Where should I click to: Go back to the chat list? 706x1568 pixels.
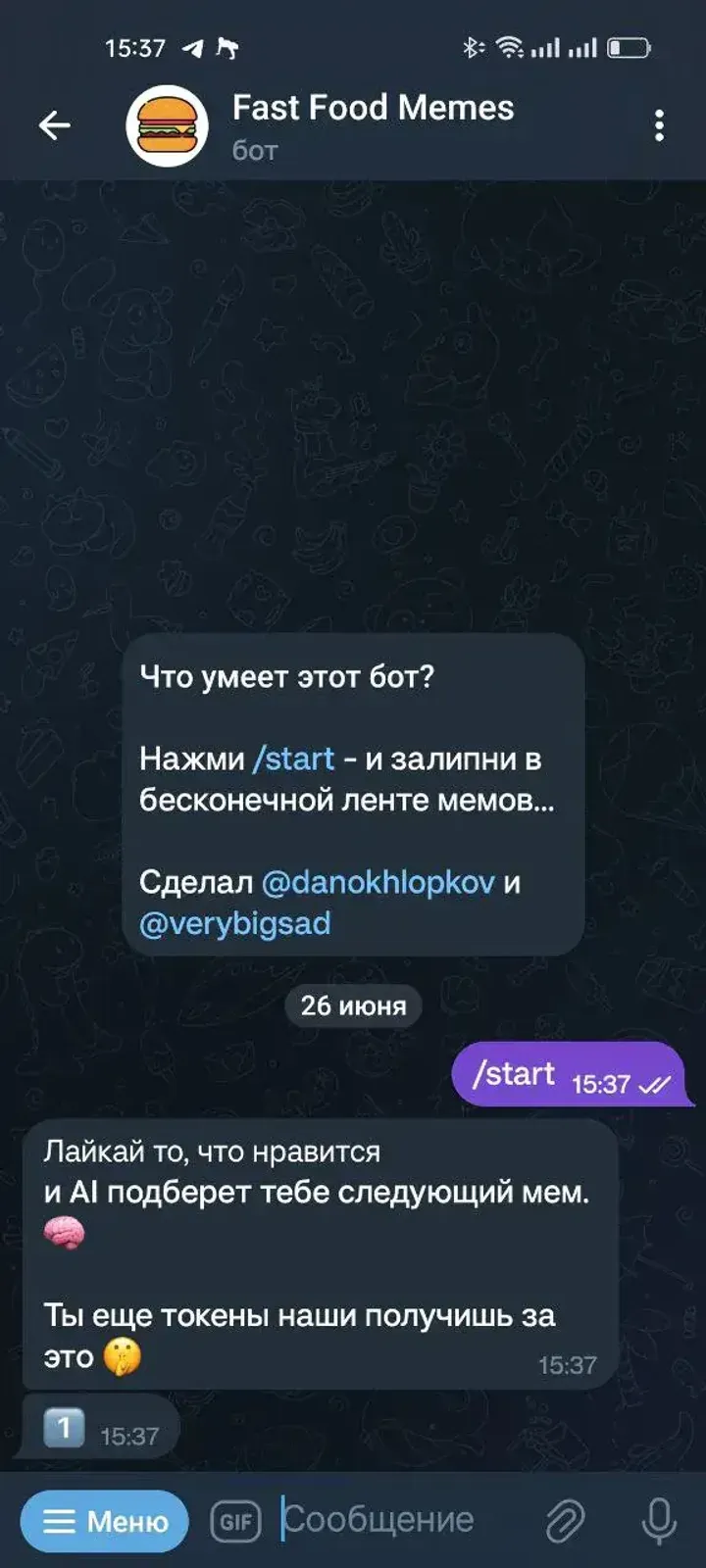click(54, 125)
